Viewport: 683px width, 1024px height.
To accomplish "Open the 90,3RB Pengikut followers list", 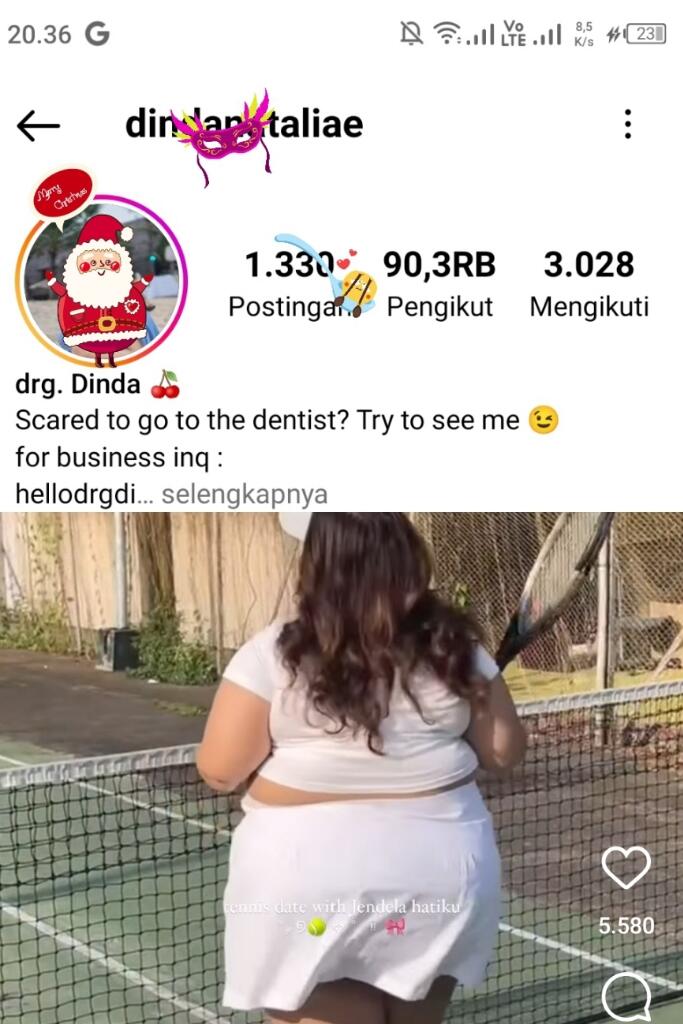I will pyautogui.click(x=439, y=283).
